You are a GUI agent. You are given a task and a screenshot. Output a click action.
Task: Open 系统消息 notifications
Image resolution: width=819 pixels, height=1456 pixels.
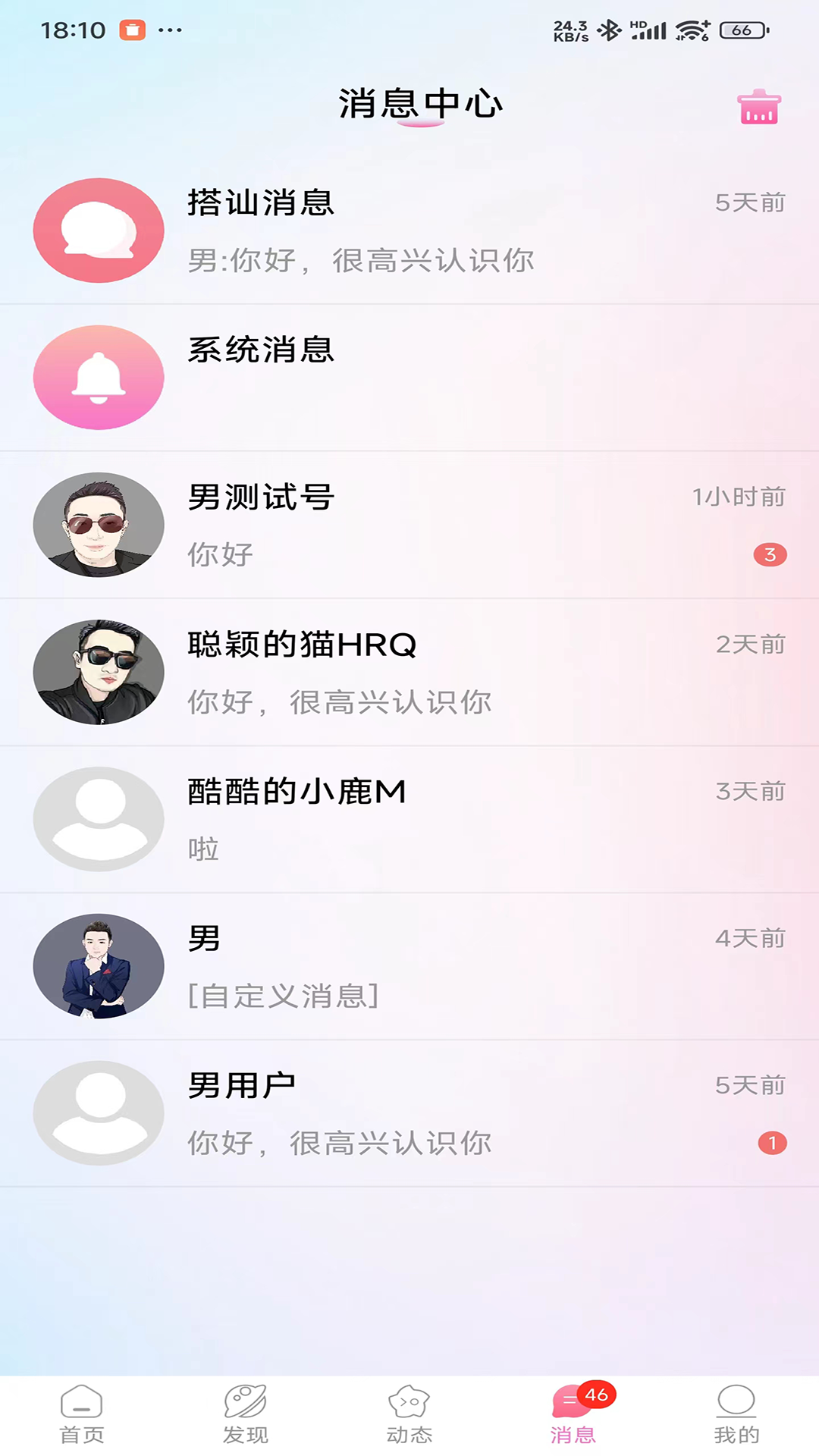pyautogui.click(x=409, y=378)
